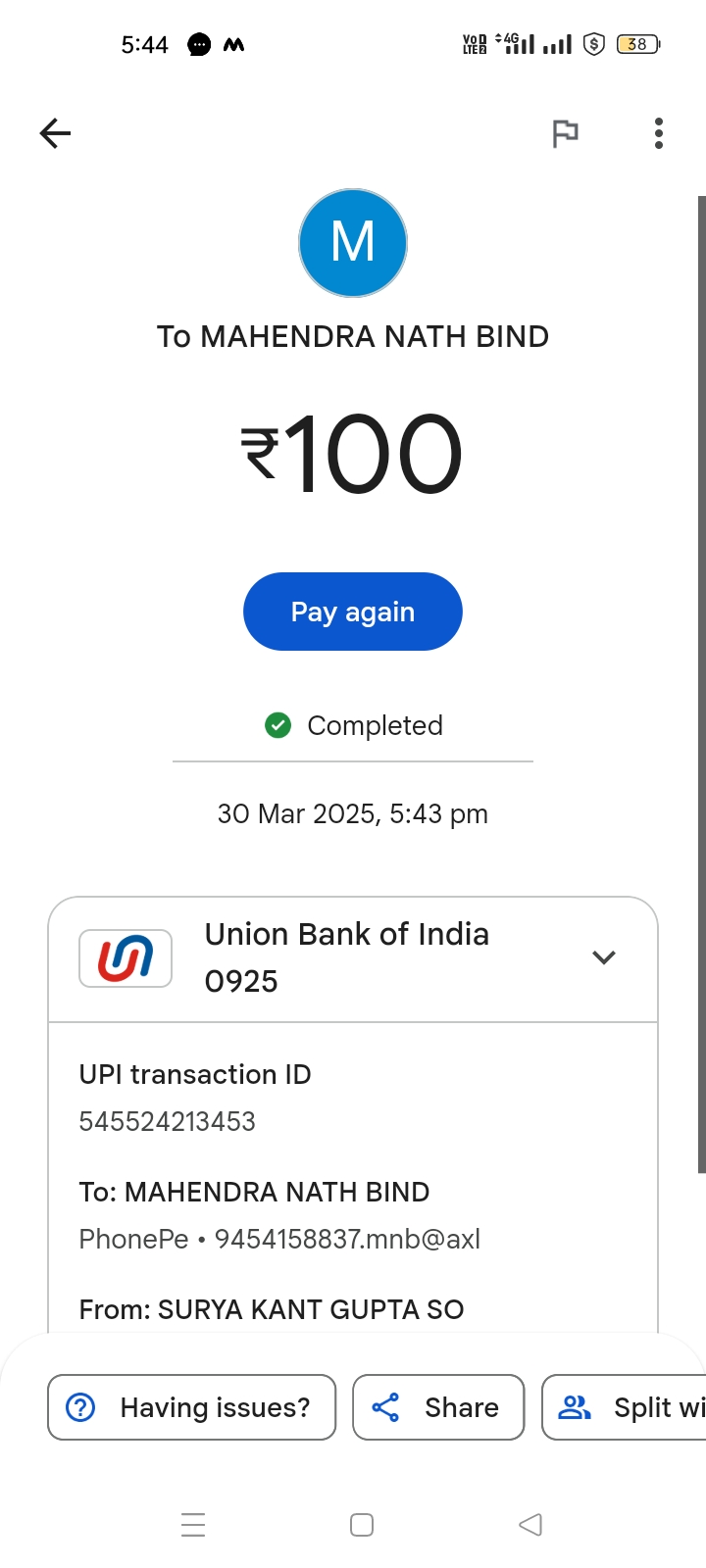Go back using the top arrow

pyautogui.click(x=56, y=133)
